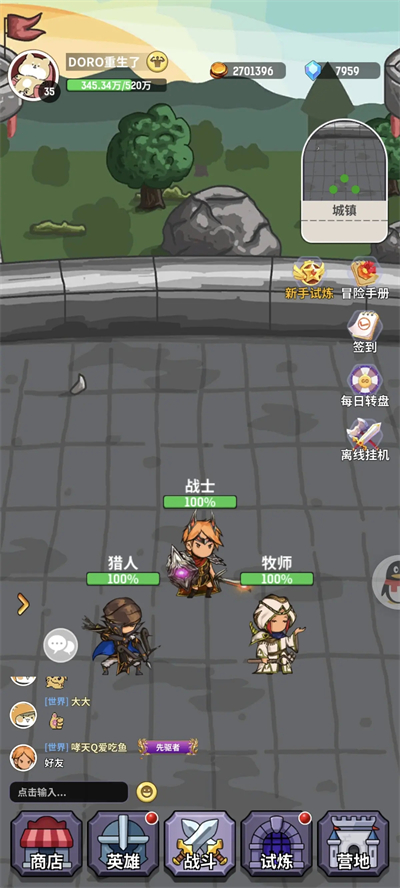
Task: Open the 冒险手册 adventure handbook
Action: pyautogui.click(x=365, y=278)
